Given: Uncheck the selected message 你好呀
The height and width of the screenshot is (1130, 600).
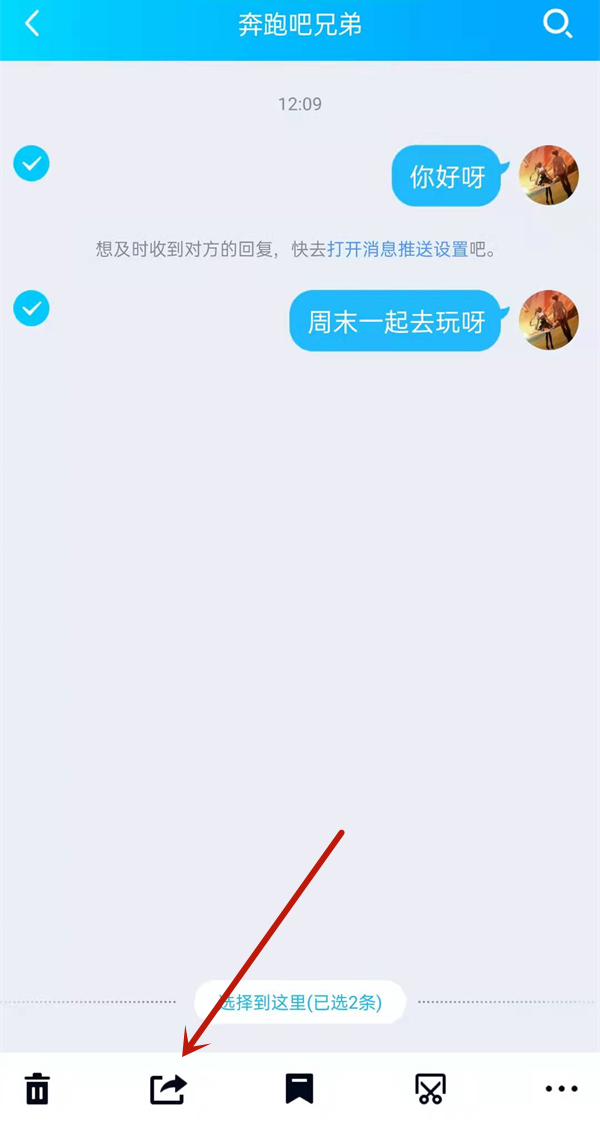Looking at the screenshot, I should [x=32, y=163].
